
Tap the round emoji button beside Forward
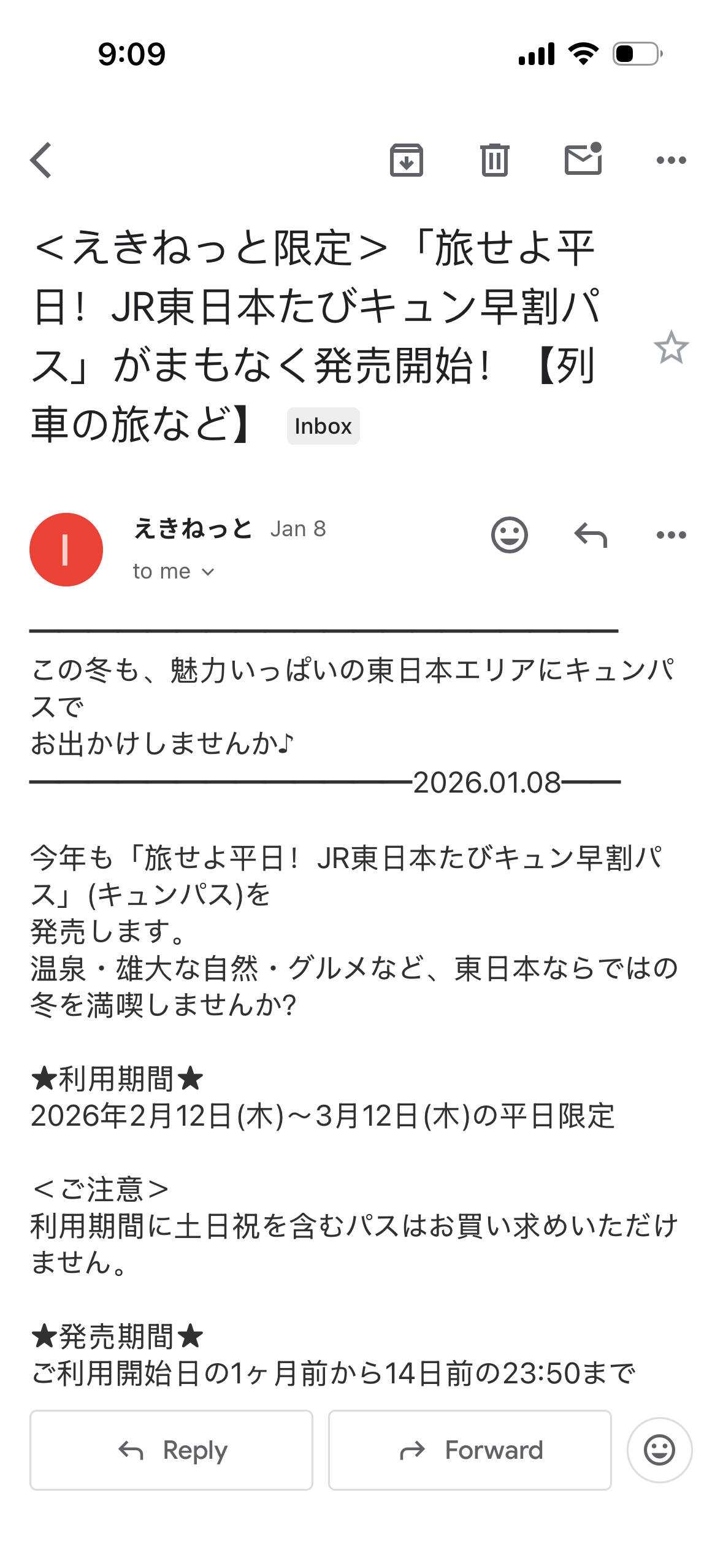[659, 1450]
